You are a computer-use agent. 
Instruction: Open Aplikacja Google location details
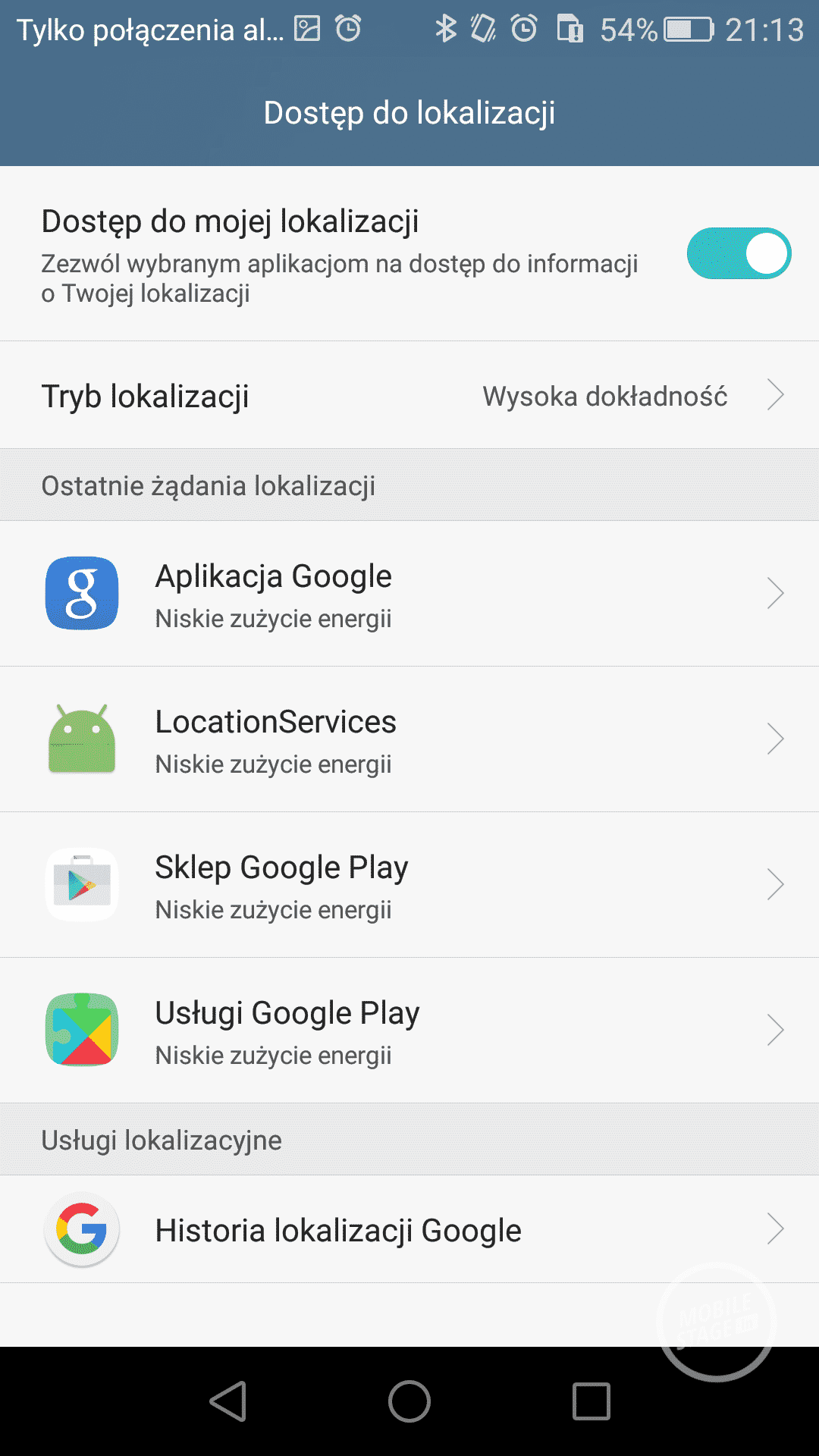coord(409,594)
